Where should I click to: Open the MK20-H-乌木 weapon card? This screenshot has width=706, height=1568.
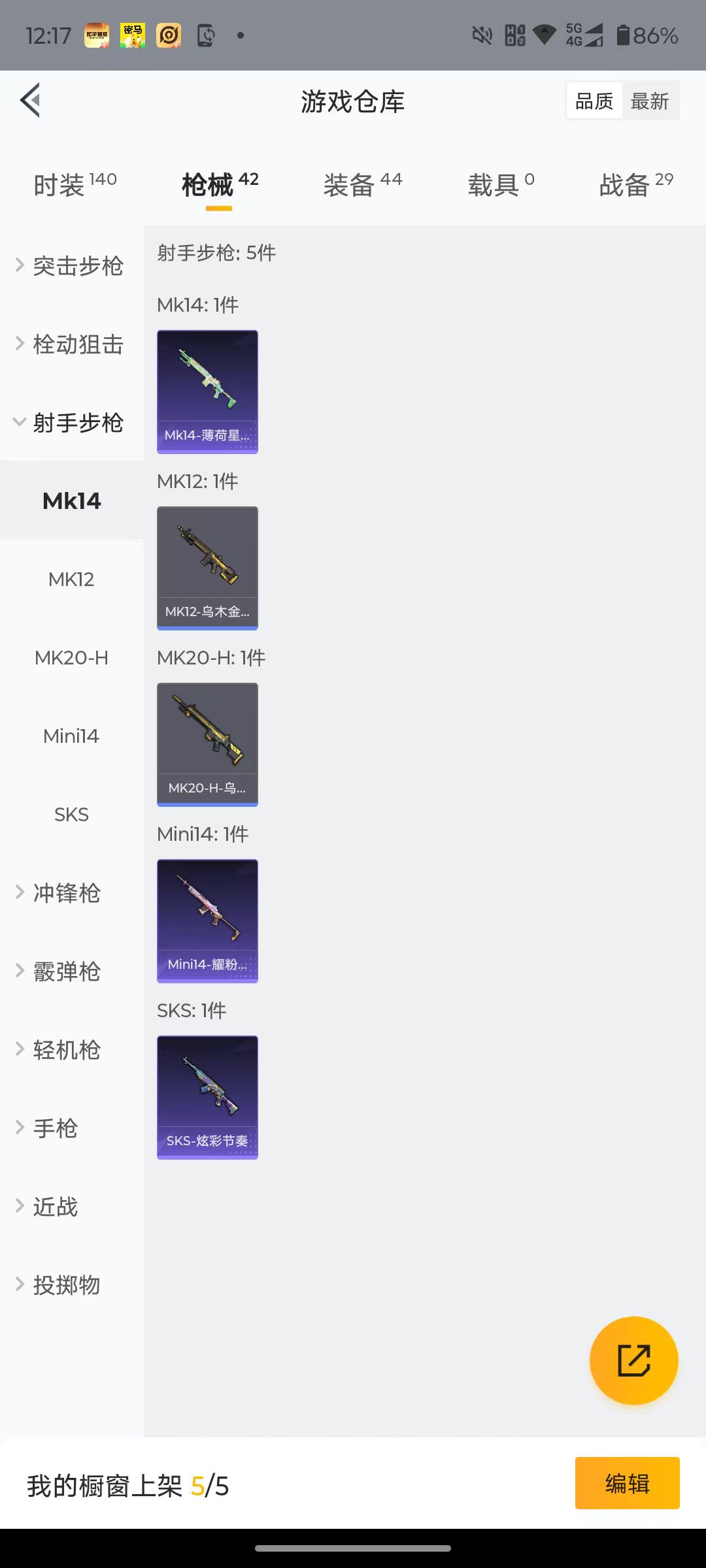pos(207,744)
